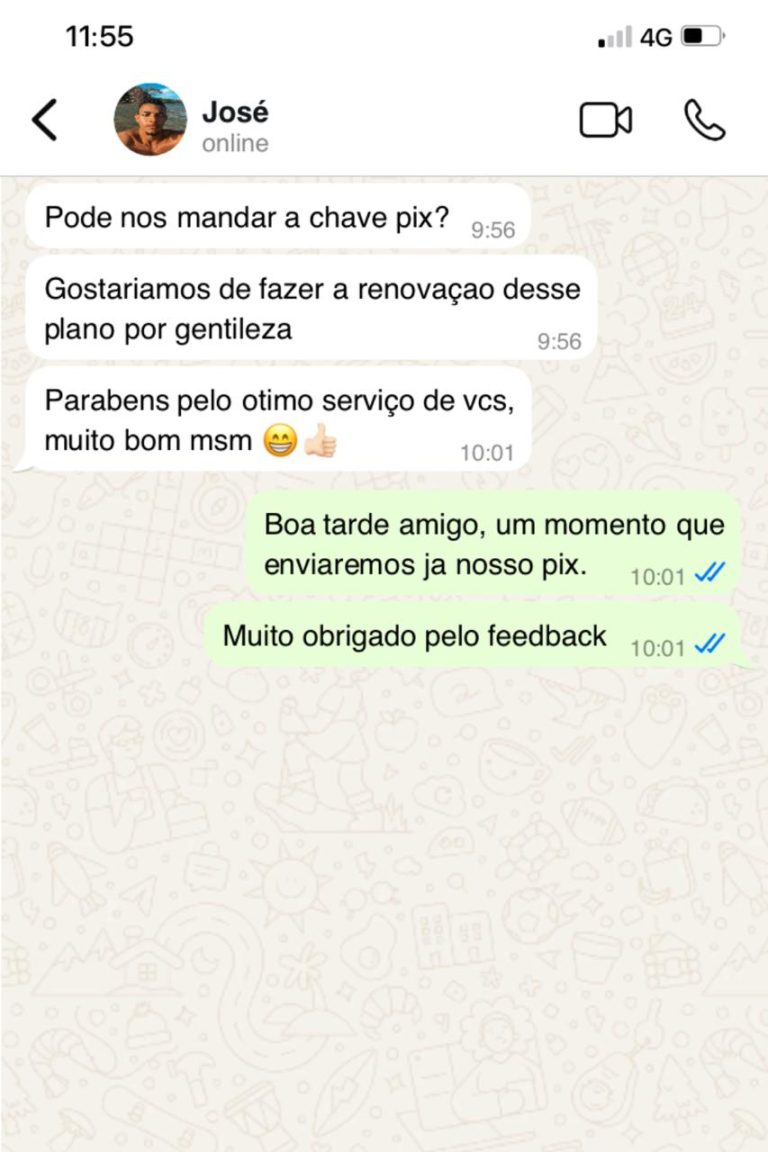View José's contact info from the header name
Screen dimensions: 768x1152
[x=235, y=112]
